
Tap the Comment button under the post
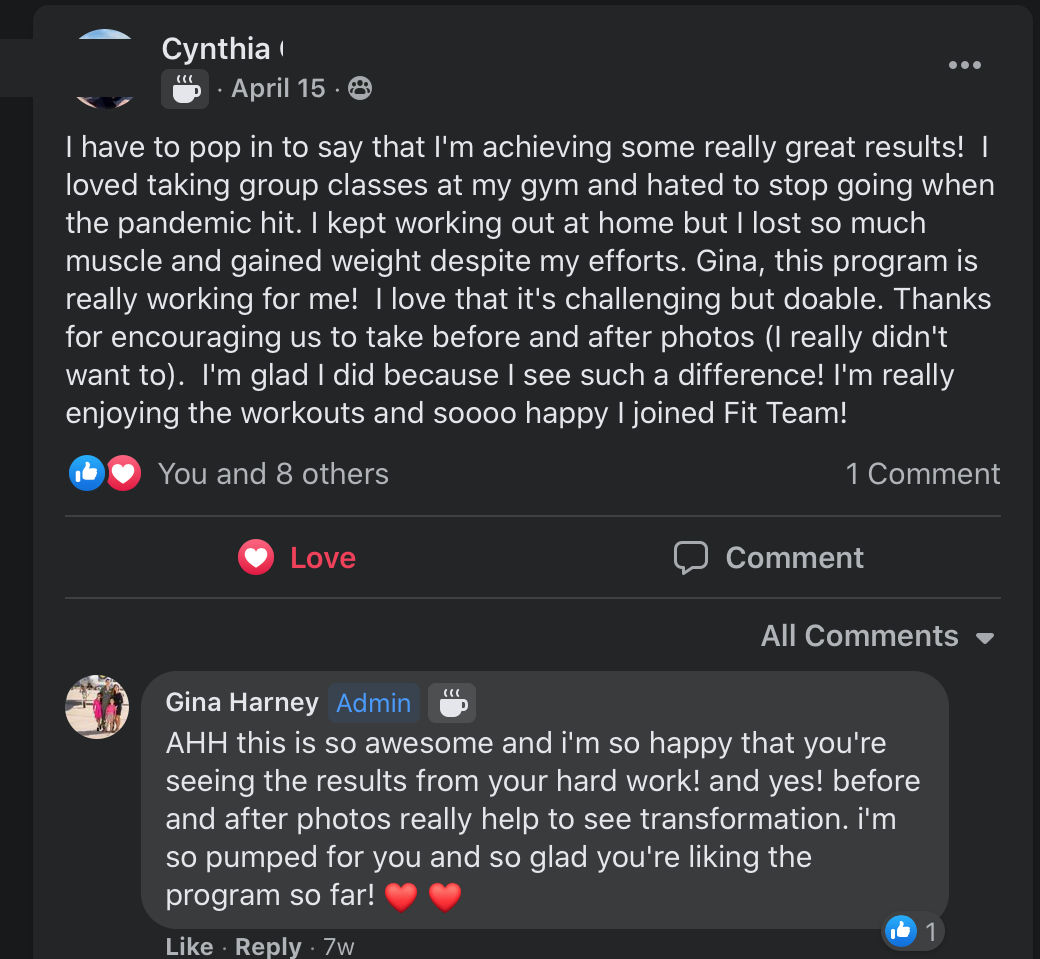click(x=768, y=558)
